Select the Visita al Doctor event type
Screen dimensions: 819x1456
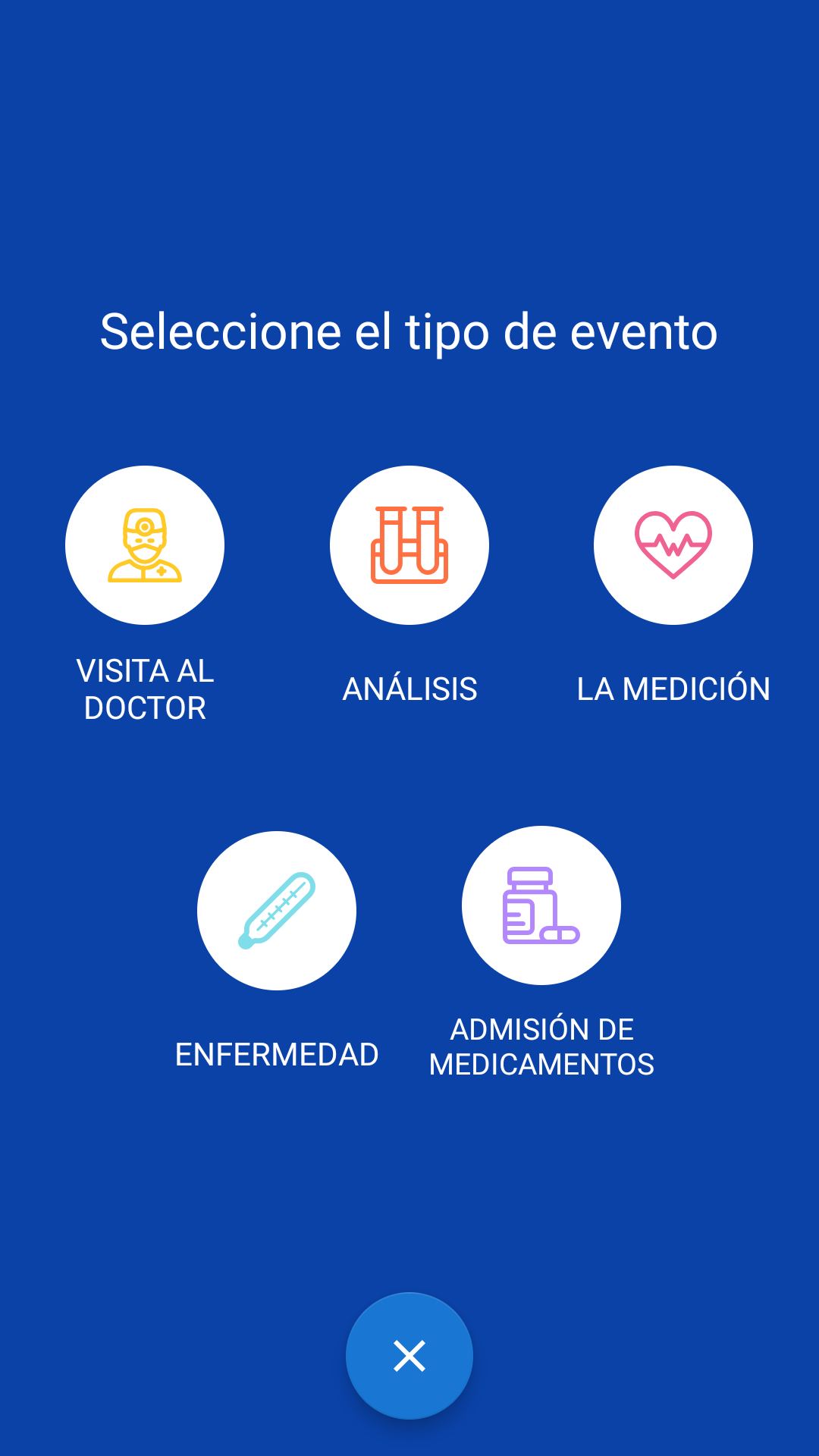145,545
